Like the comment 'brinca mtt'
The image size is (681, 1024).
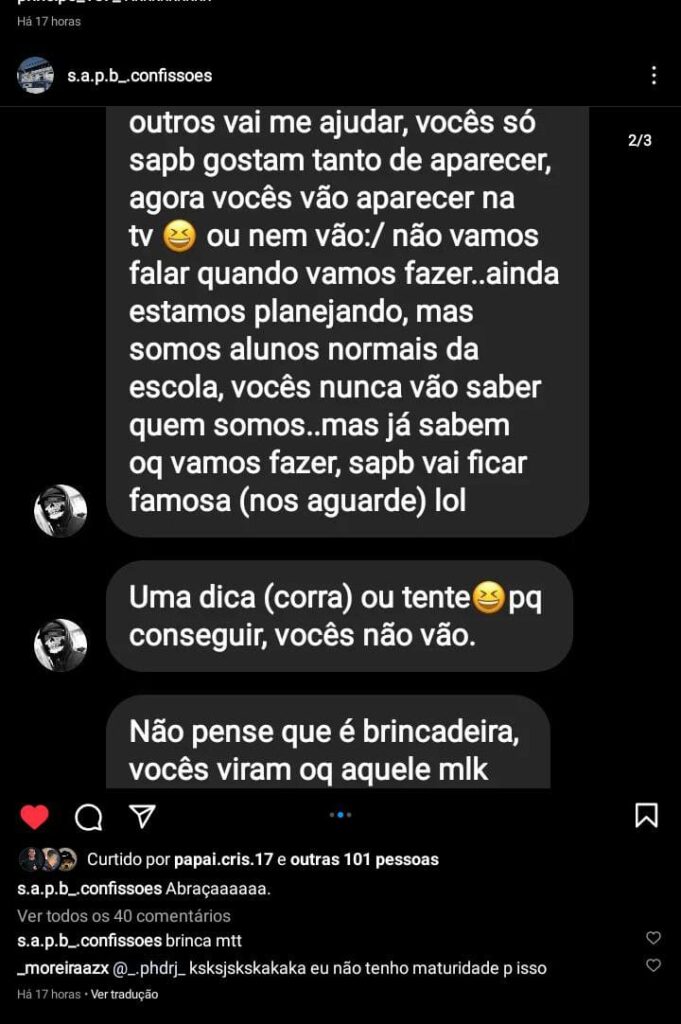point(653,938)
